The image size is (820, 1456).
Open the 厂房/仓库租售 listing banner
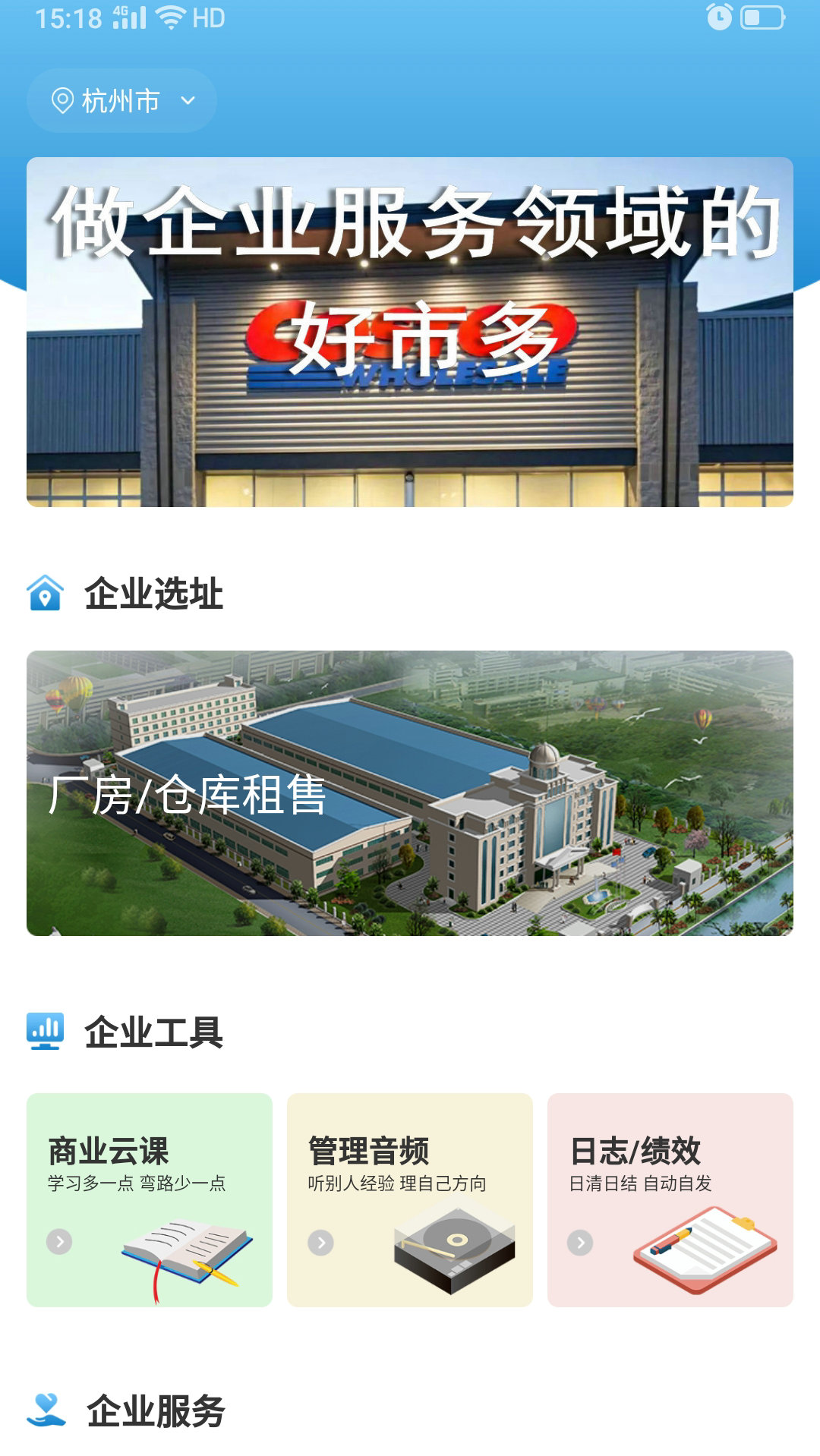pos(410,795)
